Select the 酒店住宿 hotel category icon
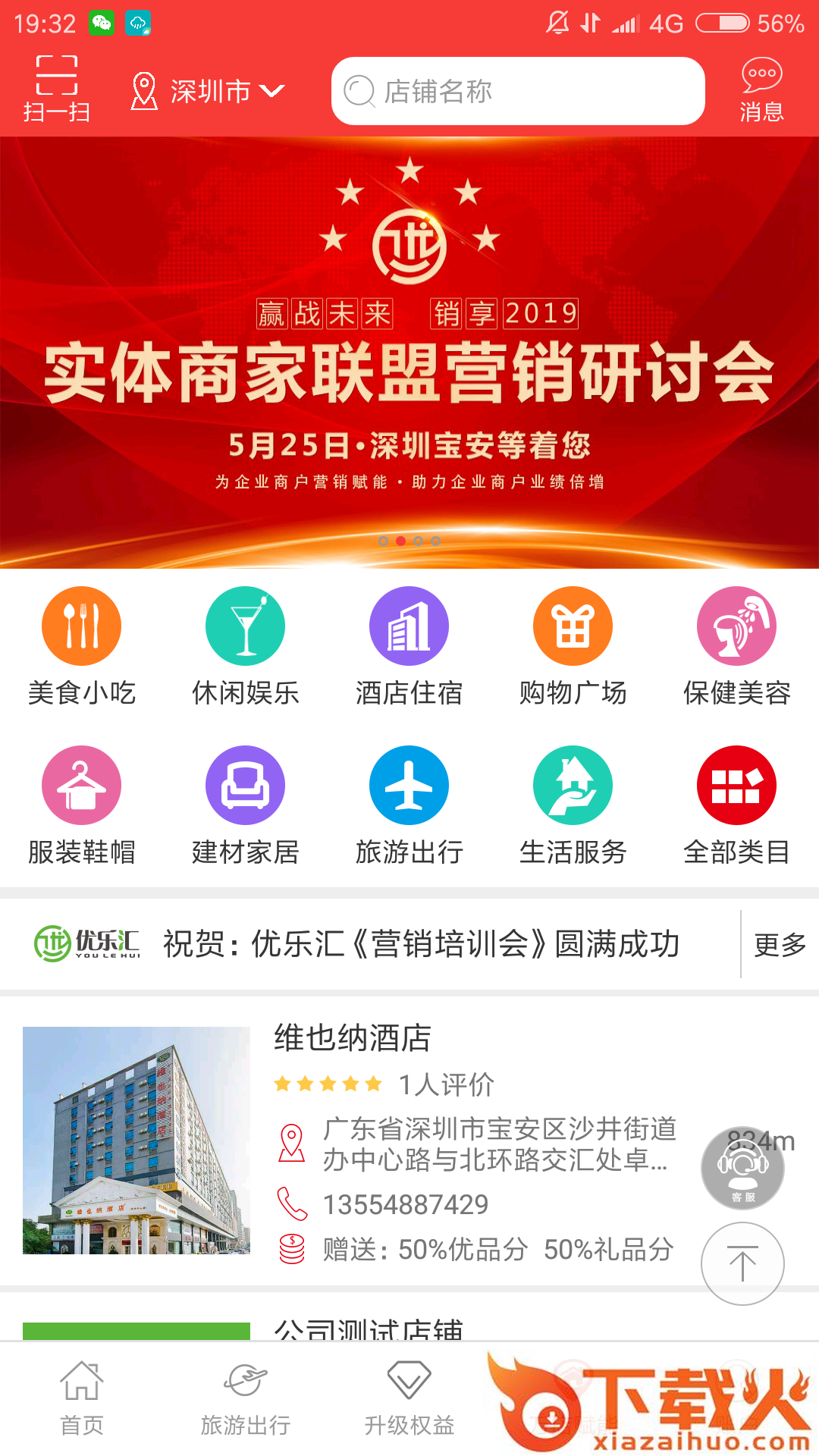This screenshot has height=1456, width=819. (x=409, y=626)
